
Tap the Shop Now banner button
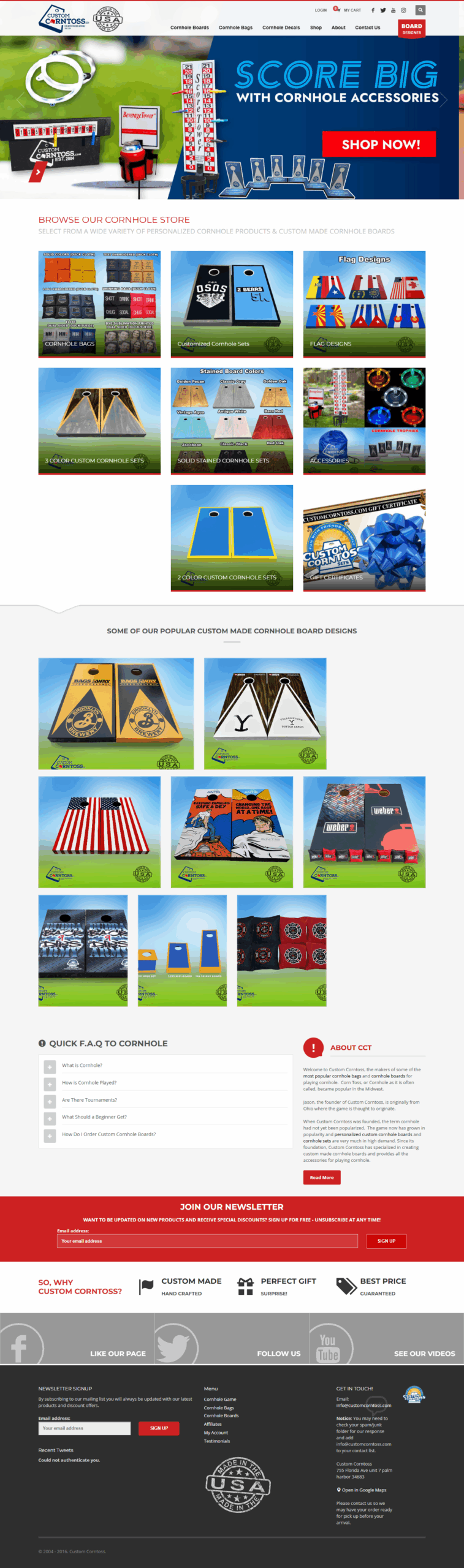click(380, 145)
